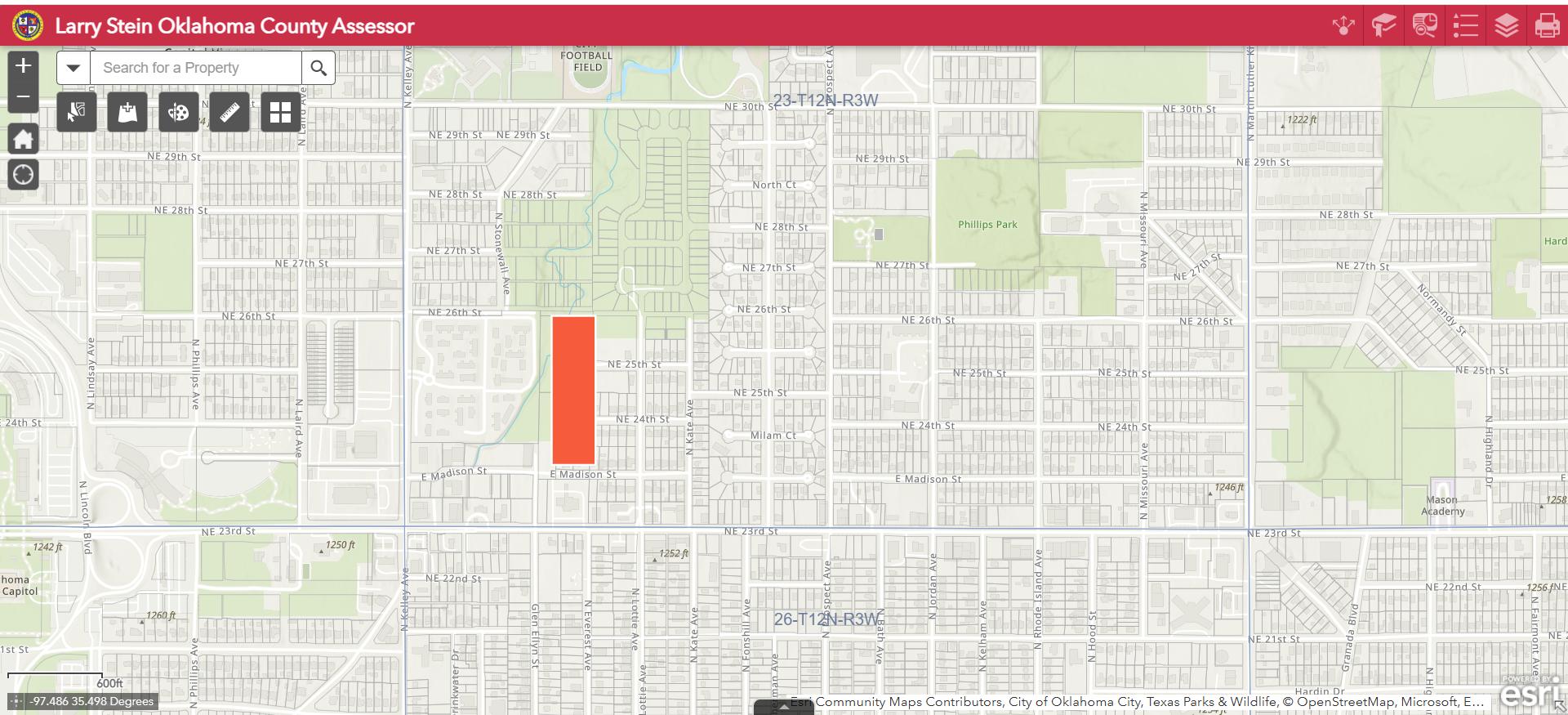Screen dimensions: 1568x715
Task: Return map to the home extent
Action: [x=23, y=139]
